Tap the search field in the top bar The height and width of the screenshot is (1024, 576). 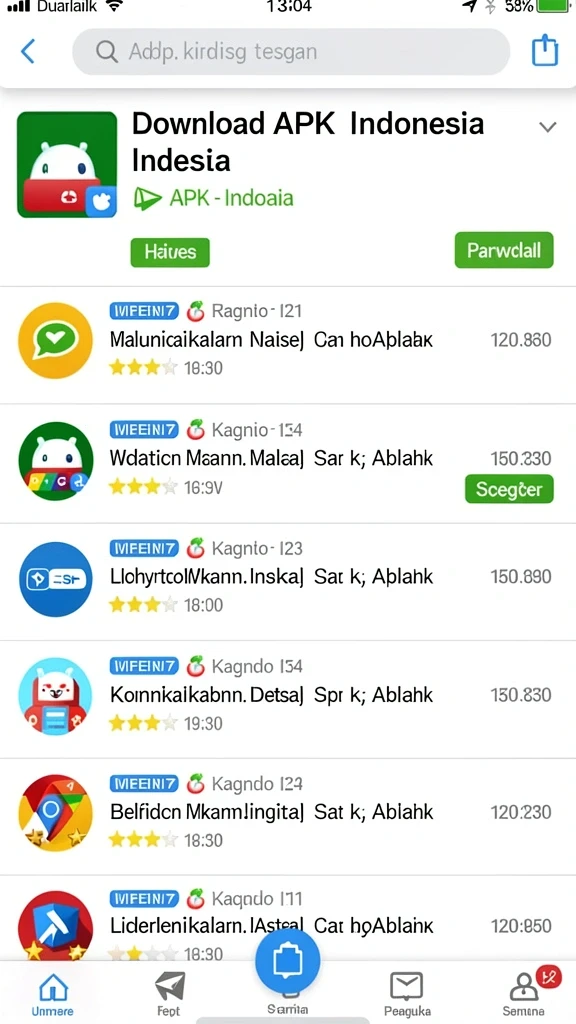click(x=291, y=52)
